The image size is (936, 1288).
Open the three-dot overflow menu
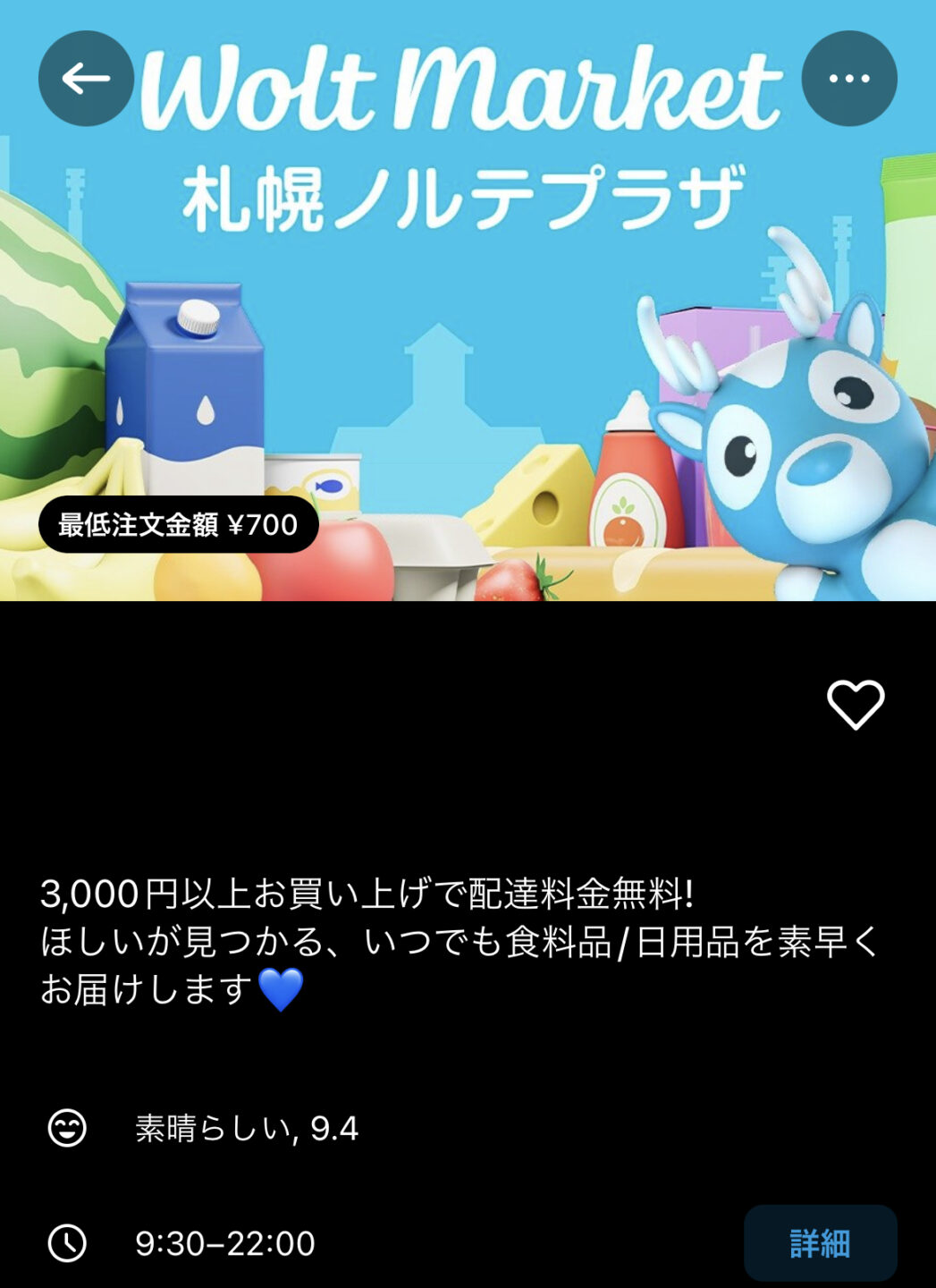tap(848, 79)
